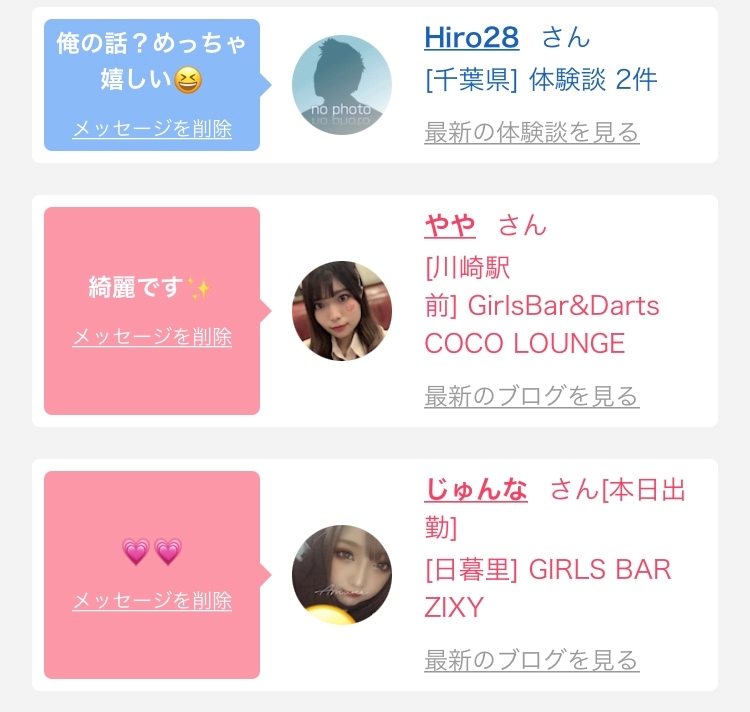750x712 pixels.
Task: Delete the hearts message to じゅんな
Action: coord(152,601)
